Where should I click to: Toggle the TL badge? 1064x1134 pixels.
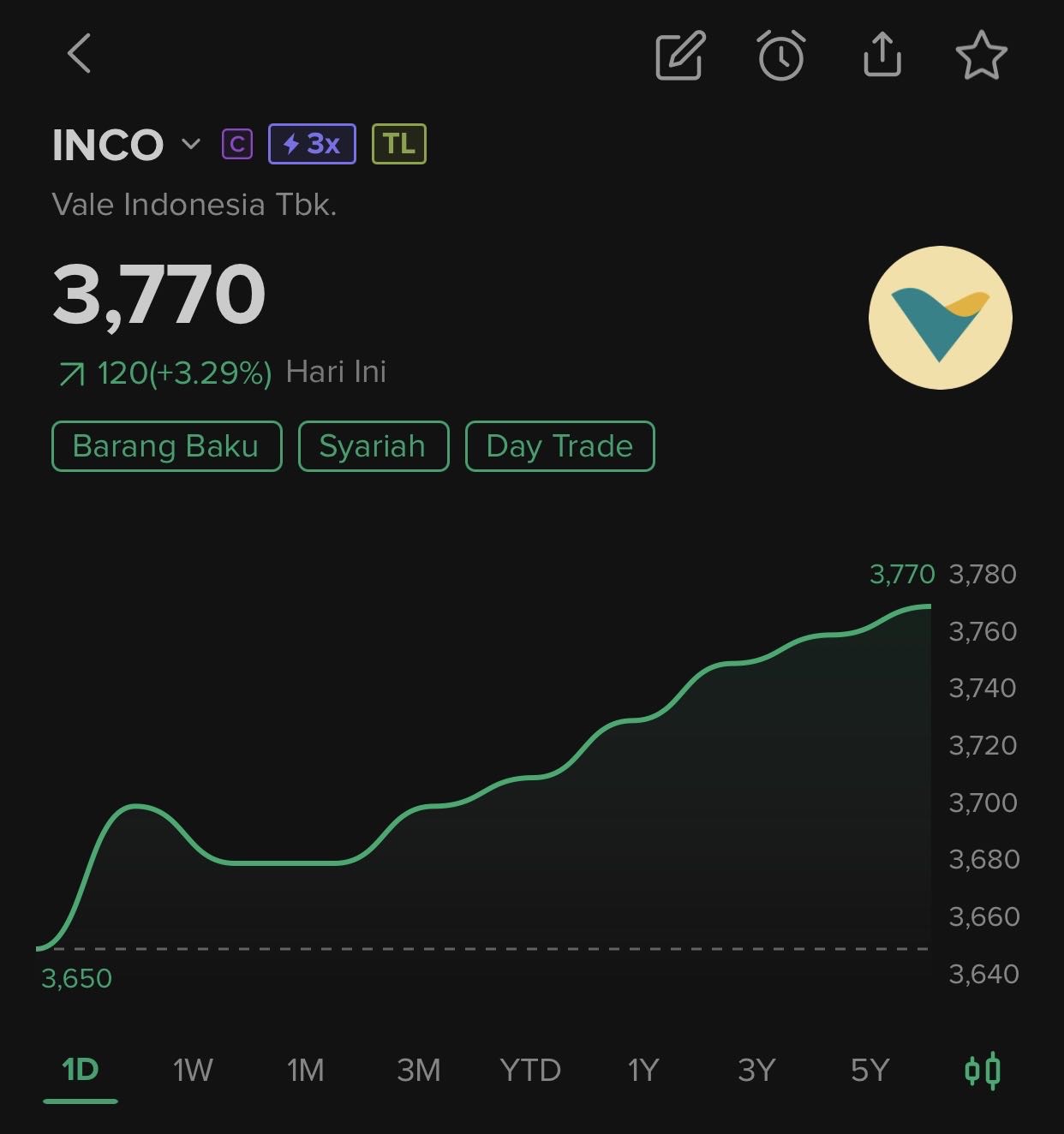pos(398,143)
